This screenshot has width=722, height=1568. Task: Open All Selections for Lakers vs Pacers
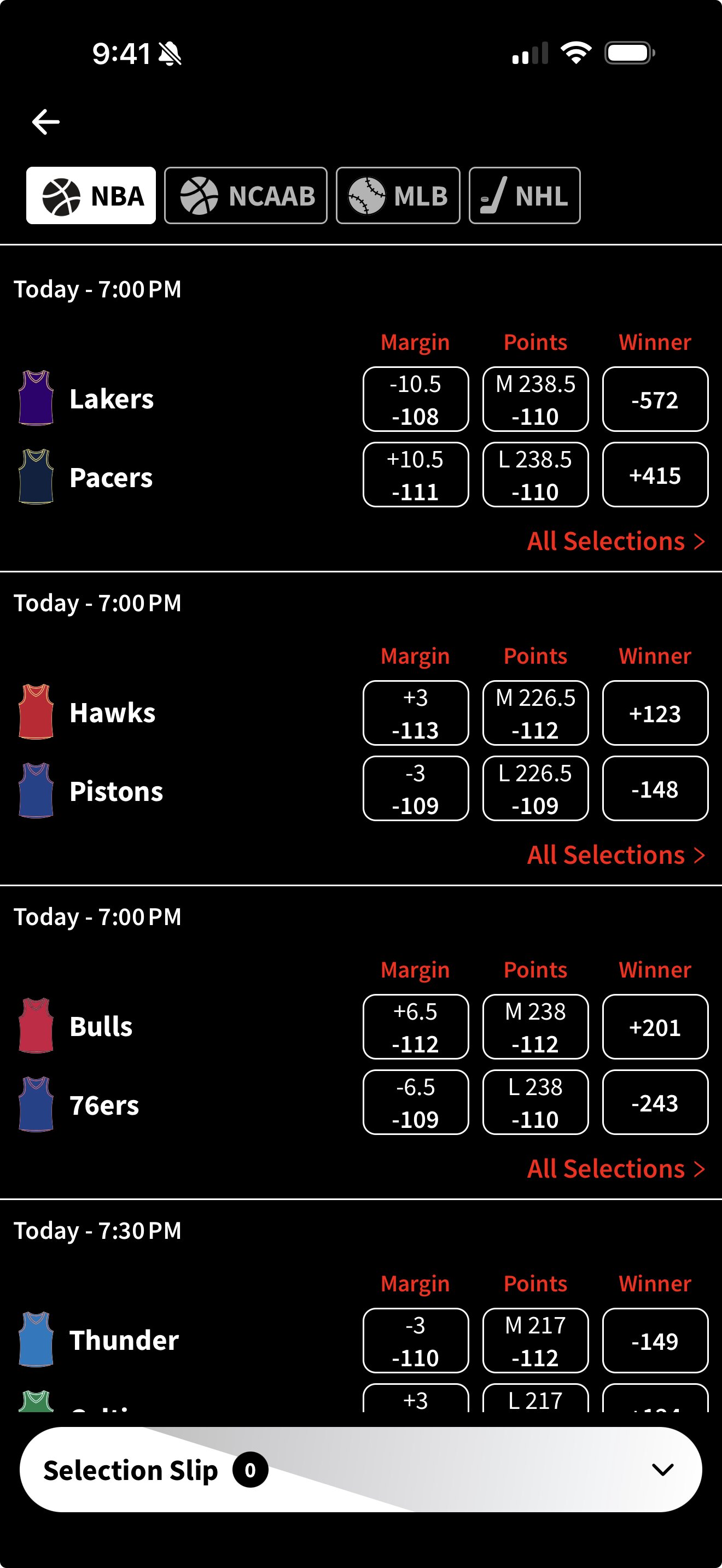pyautogui.click(x=615, y=541)
